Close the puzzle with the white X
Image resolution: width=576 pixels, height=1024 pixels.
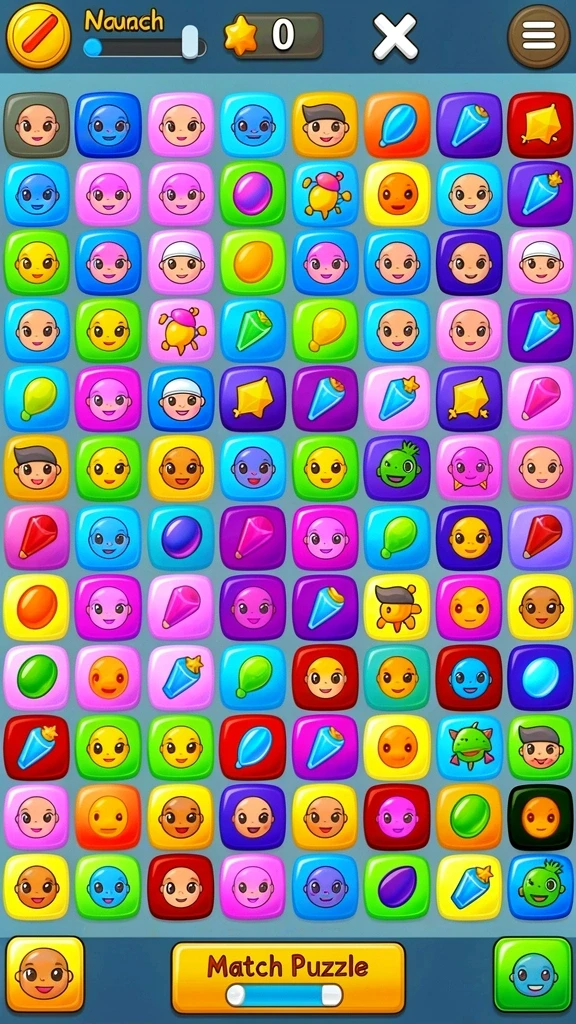pos(394,37)
